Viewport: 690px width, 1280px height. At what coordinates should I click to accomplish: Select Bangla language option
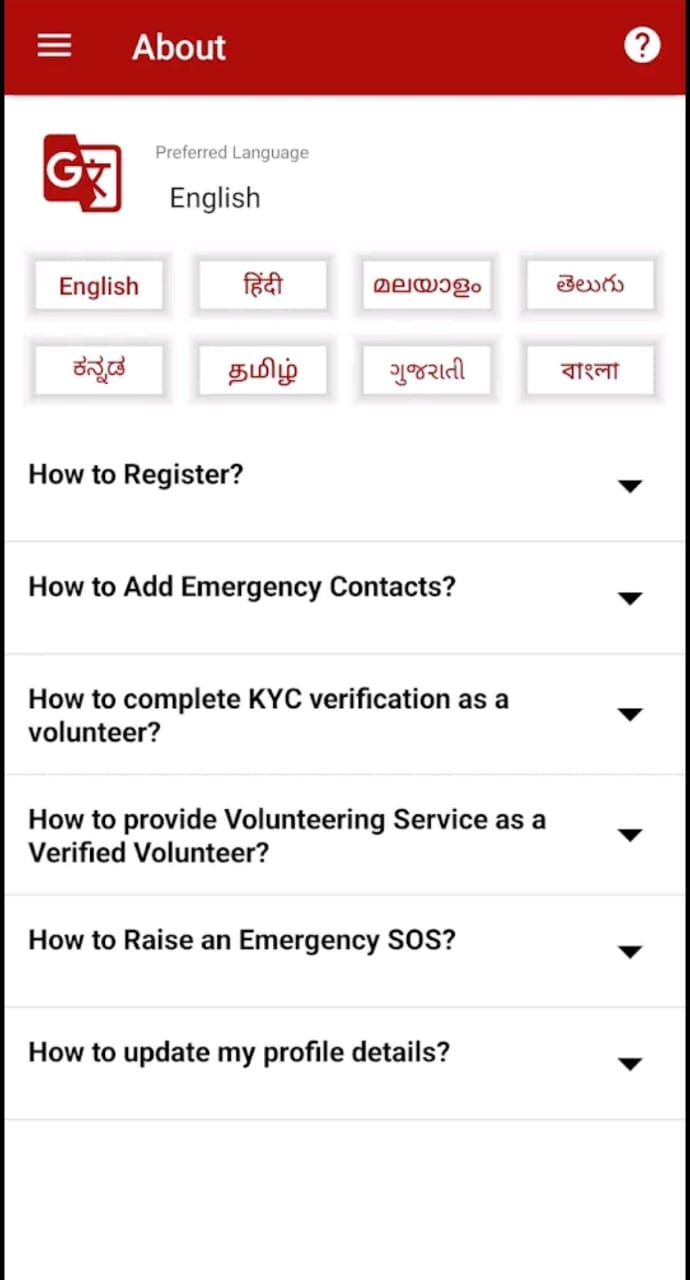coord(590,371)
